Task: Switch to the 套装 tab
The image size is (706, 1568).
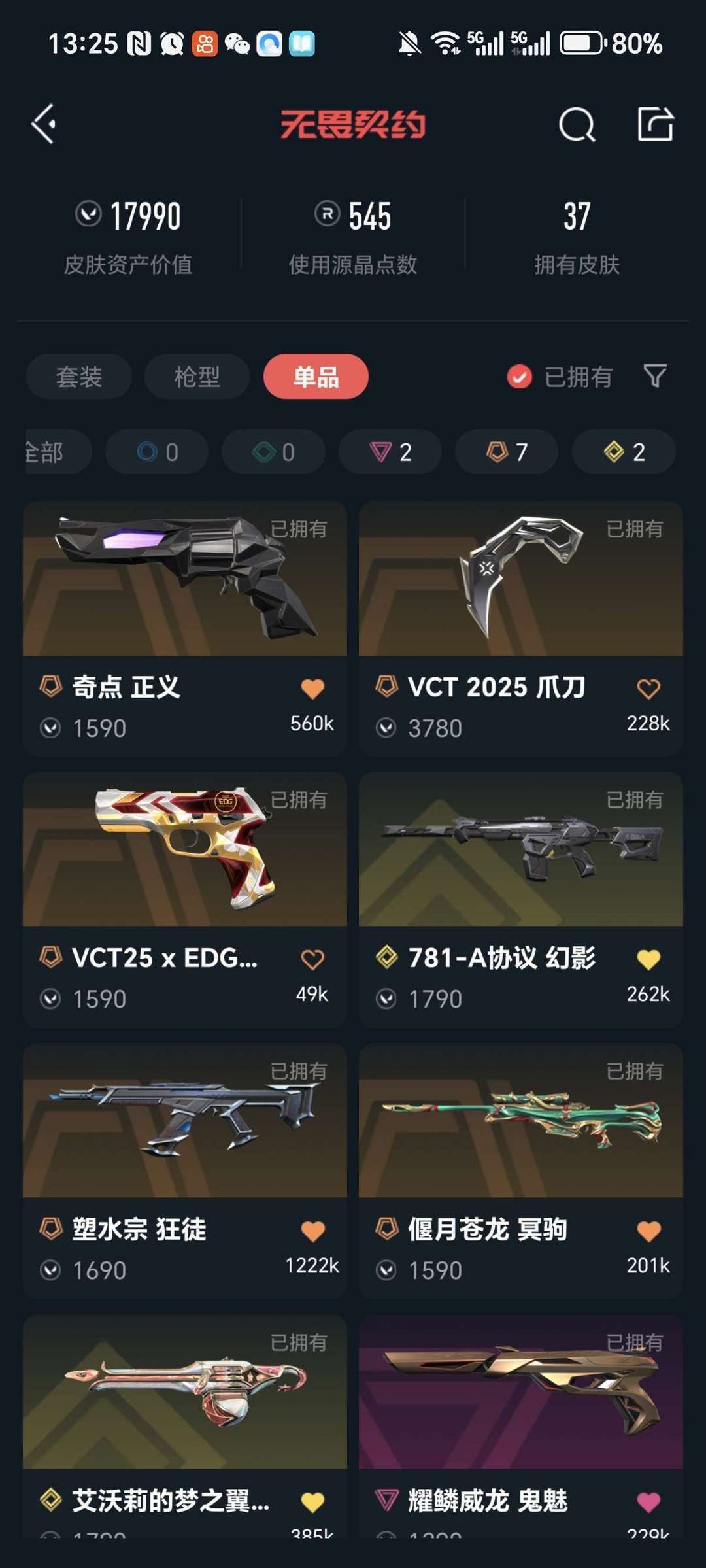Action: point(79,377)
